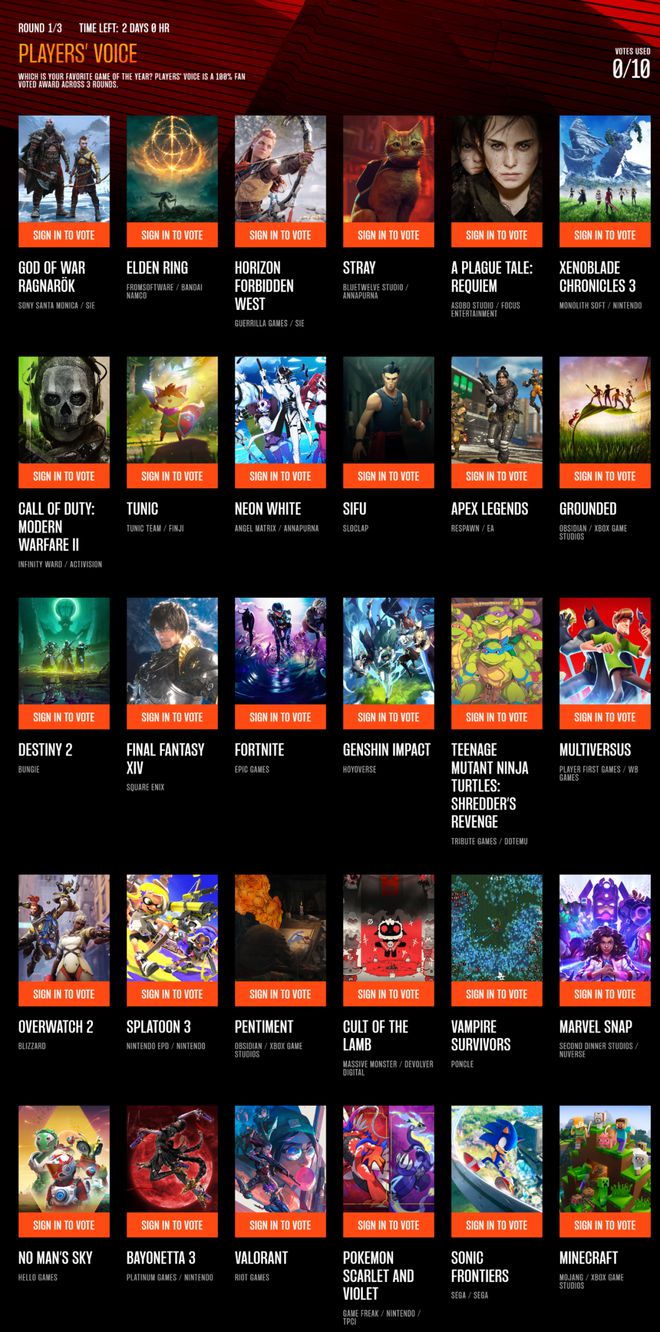This screenshot has width=660, height=1332.
Task: Sign in to vote for A Plague Tale: Requiem
Action: (x=496, y=235)
